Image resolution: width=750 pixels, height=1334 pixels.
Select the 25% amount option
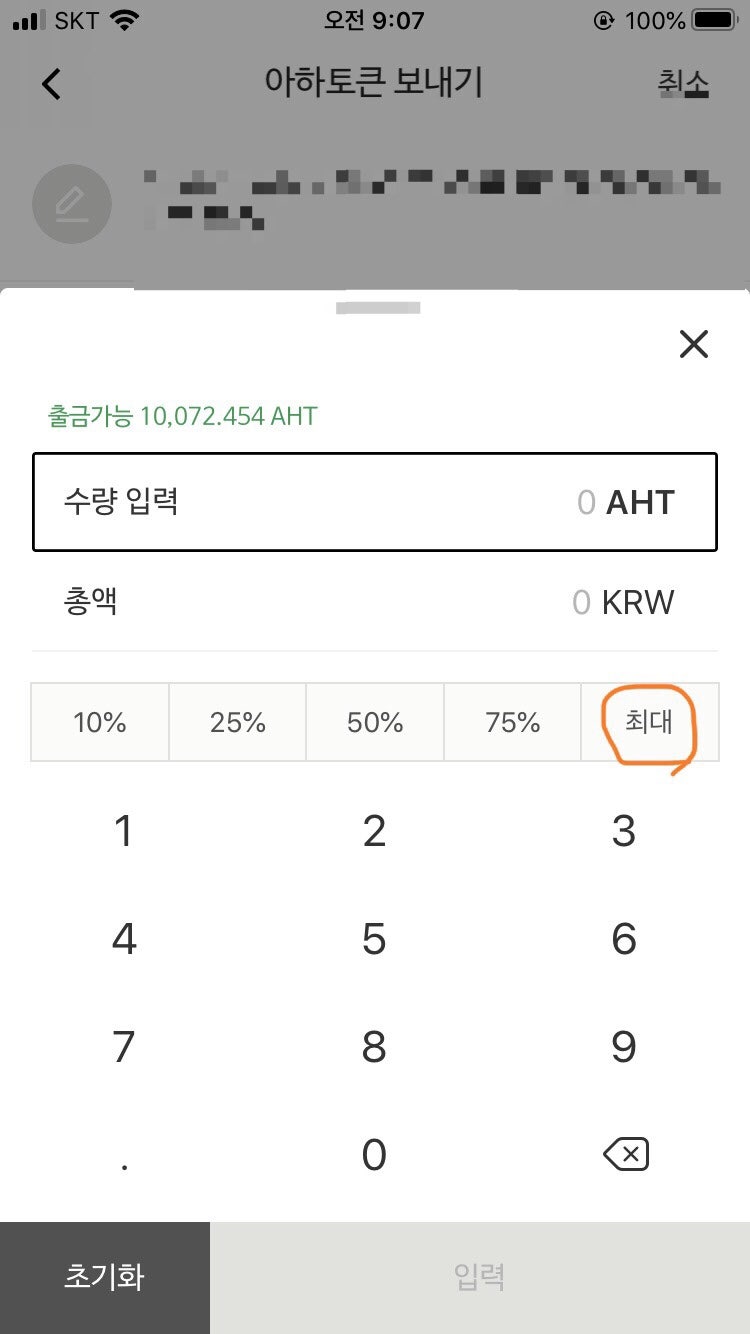click(x=237, y=722)
